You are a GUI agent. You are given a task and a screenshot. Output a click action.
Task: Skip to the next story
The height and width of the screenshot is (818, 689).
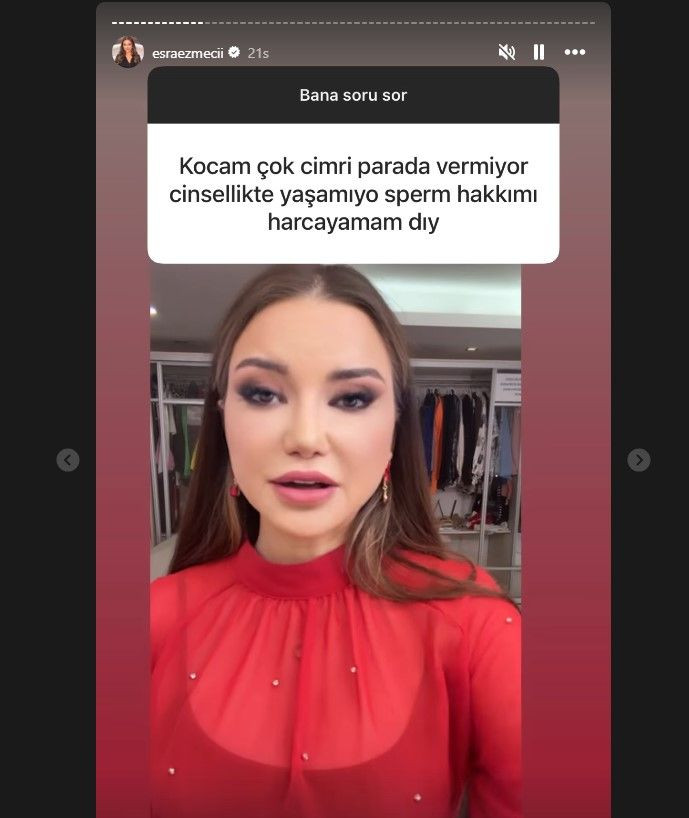(x=639, y=460)
